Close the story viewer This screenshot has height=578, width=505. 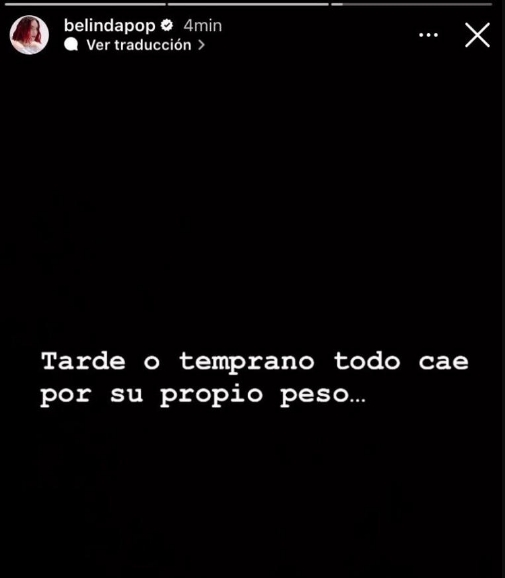[x=477, y=35]
